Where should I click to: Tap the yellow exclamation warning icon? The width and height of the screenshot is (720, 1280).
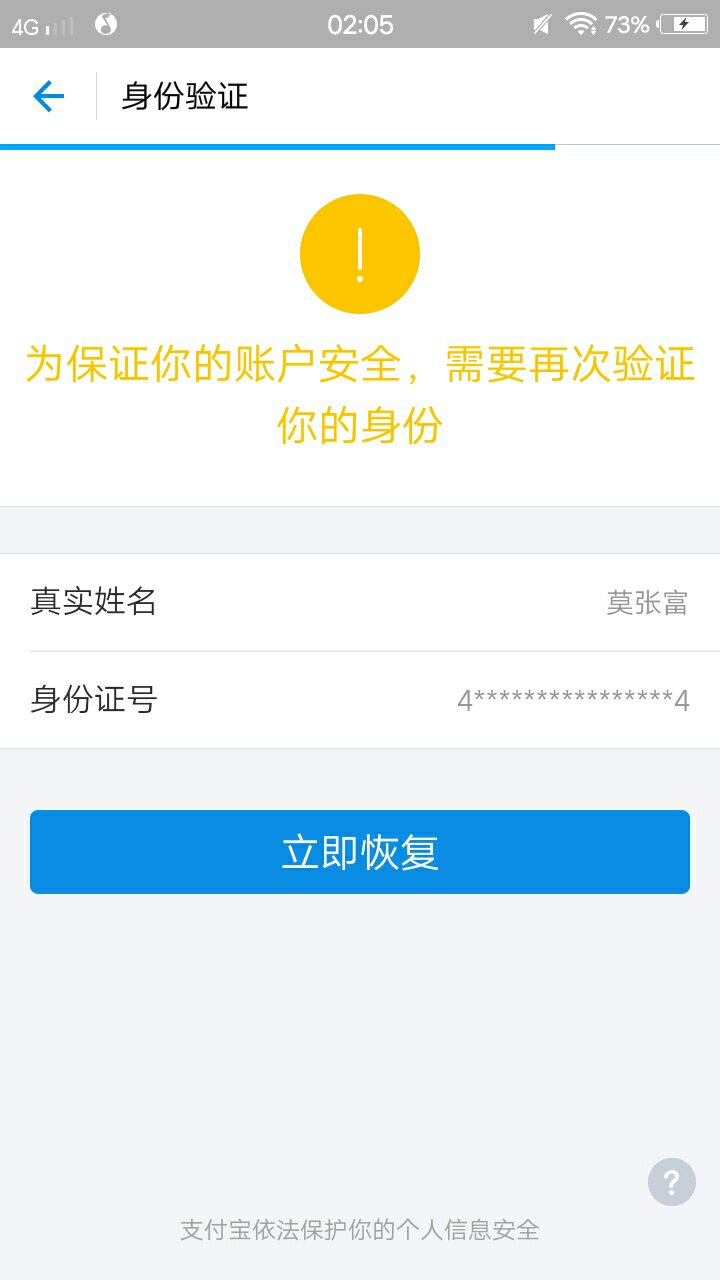point(359,253)
